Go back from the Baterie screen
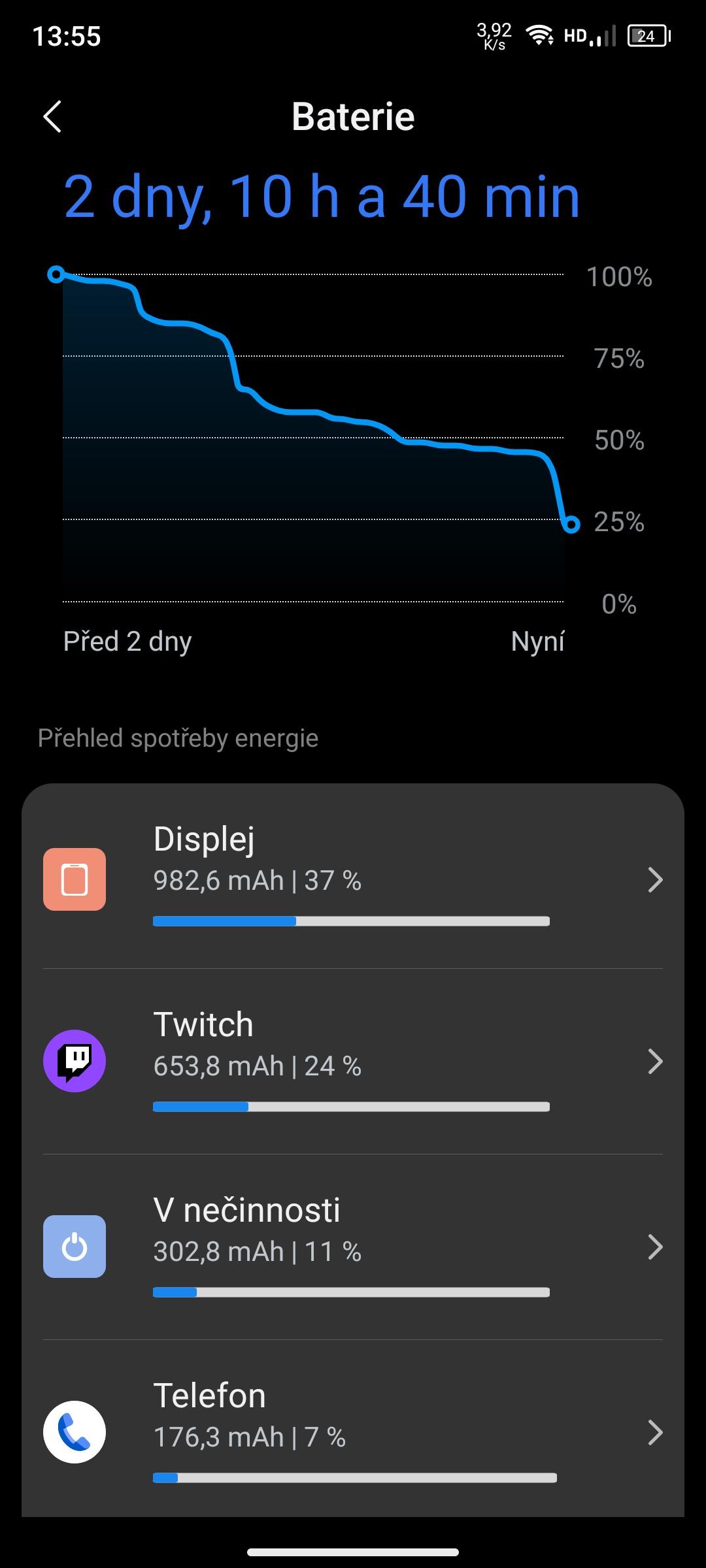 point(52,117)
